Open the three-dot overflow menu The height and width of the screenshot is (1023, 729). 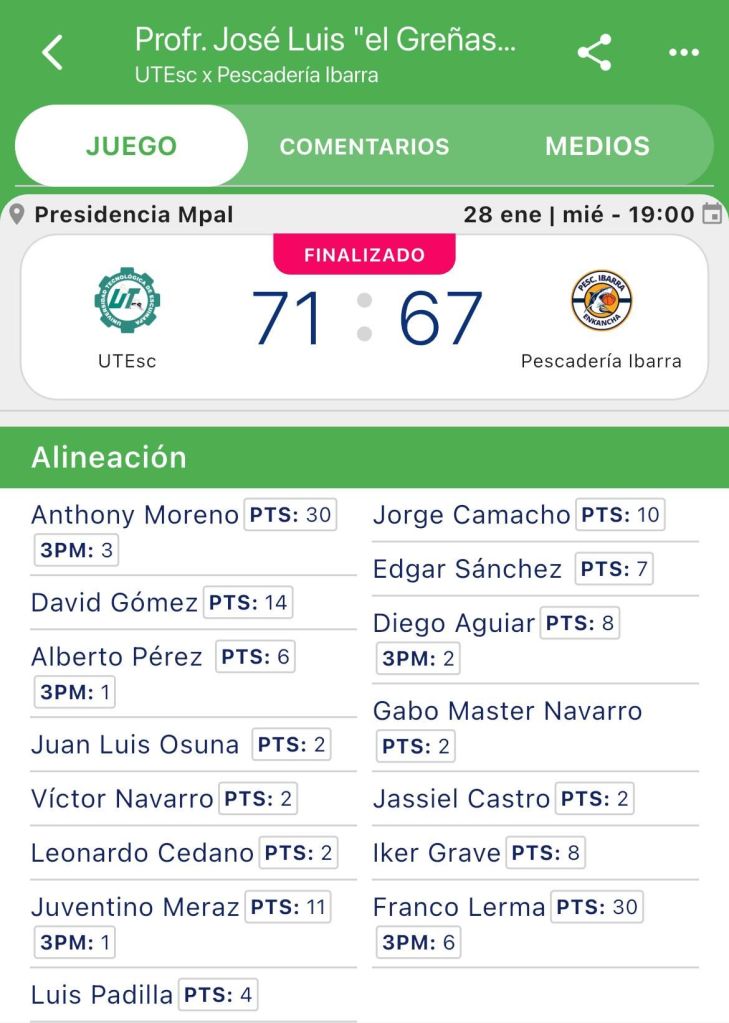(x=684, y=53)
